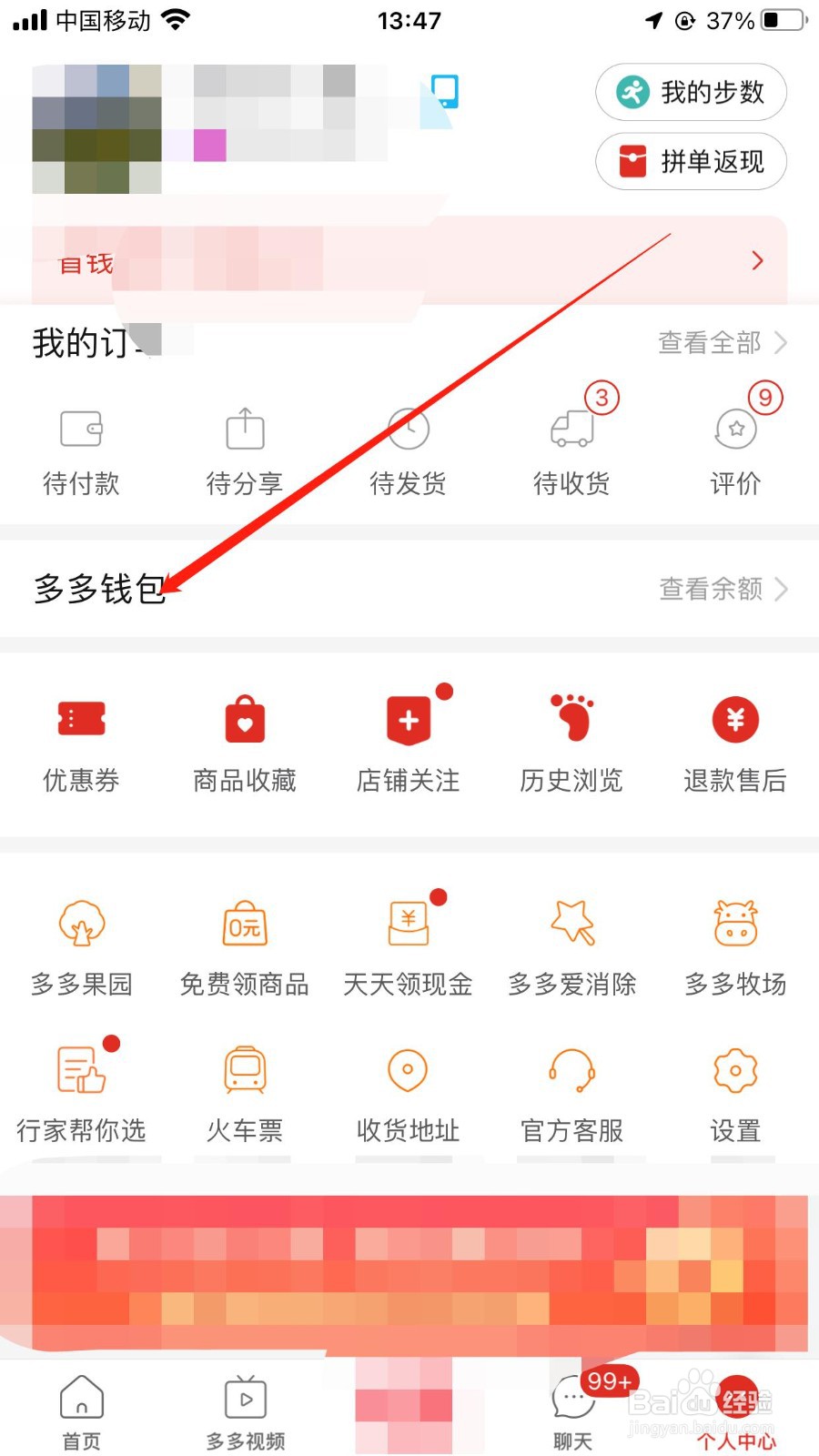Open 历史浏览 browsing history
This screenshot has height=1456, width=819.
(571, 742)
